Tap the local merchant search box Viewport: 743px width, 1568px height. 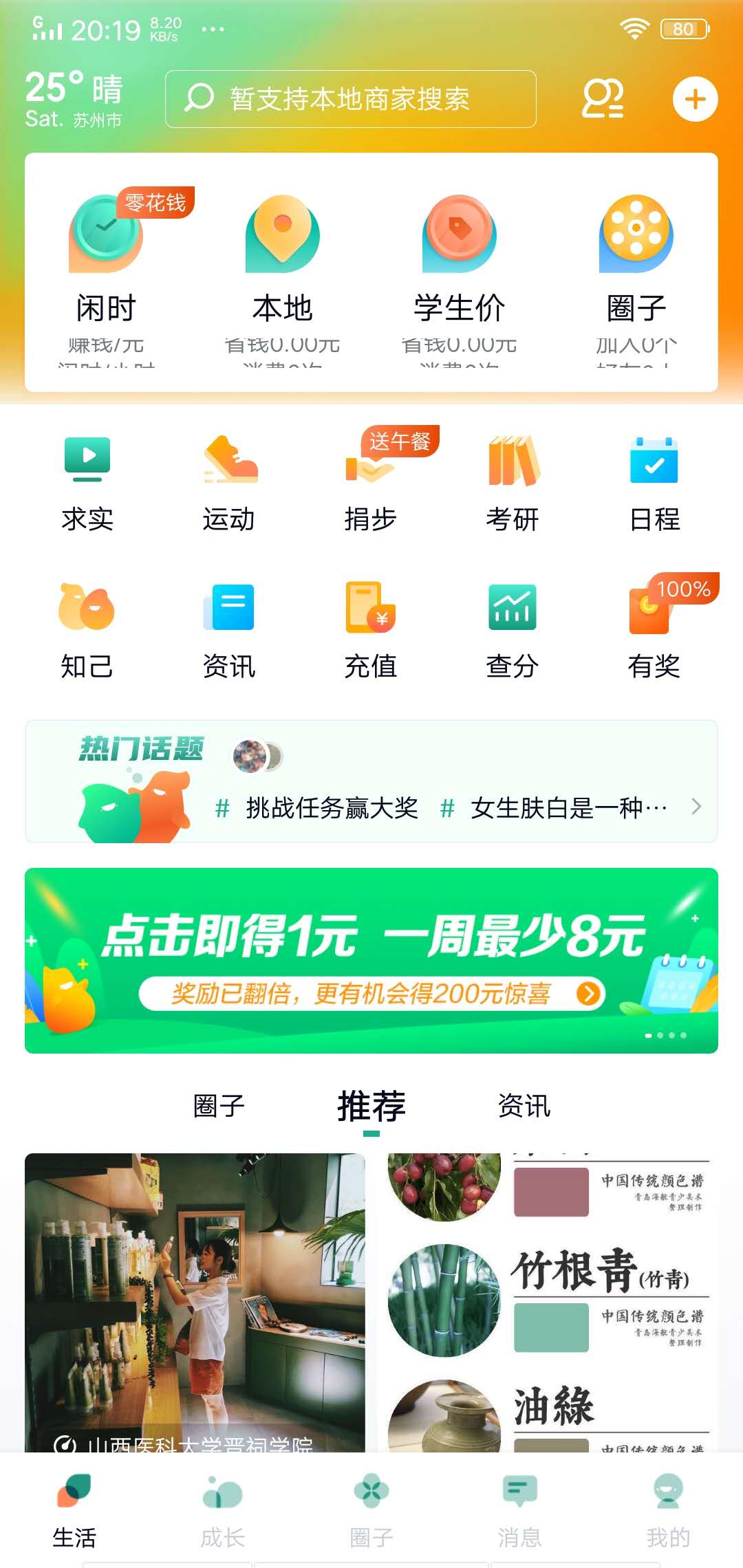(x=350, y=99)
